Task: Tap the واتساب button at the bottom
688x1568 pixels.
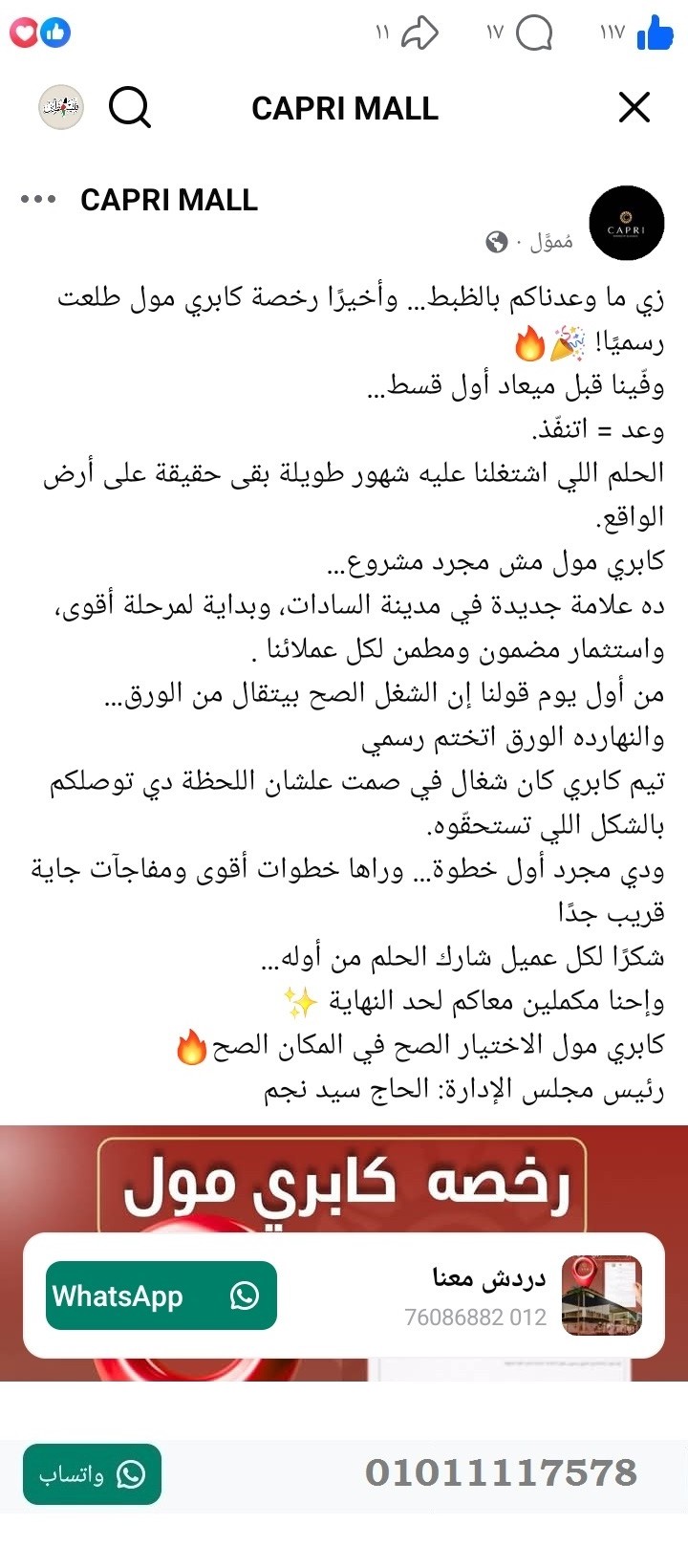Action: point(91,1472)
